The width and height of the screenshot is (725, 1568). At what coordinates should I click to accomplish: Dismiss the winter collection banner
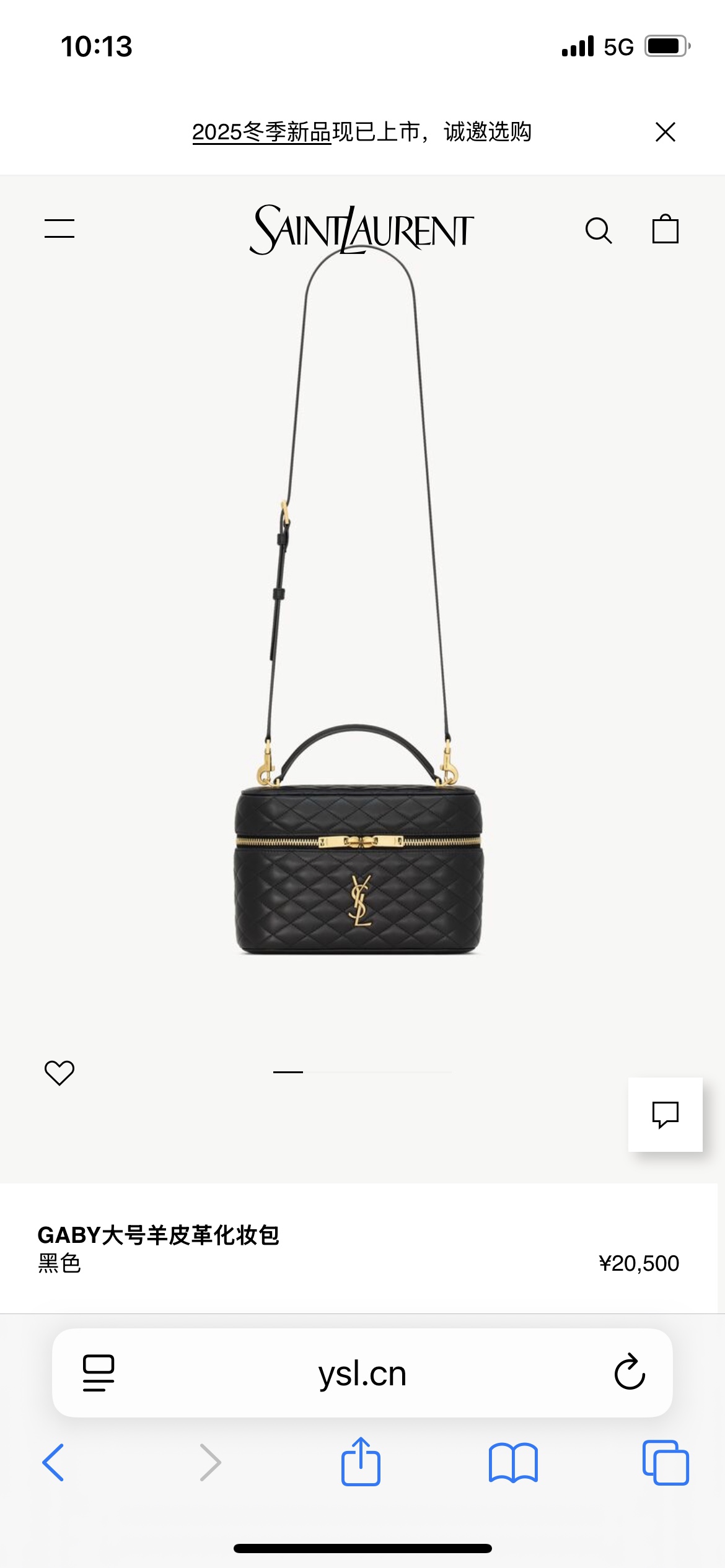666,132
